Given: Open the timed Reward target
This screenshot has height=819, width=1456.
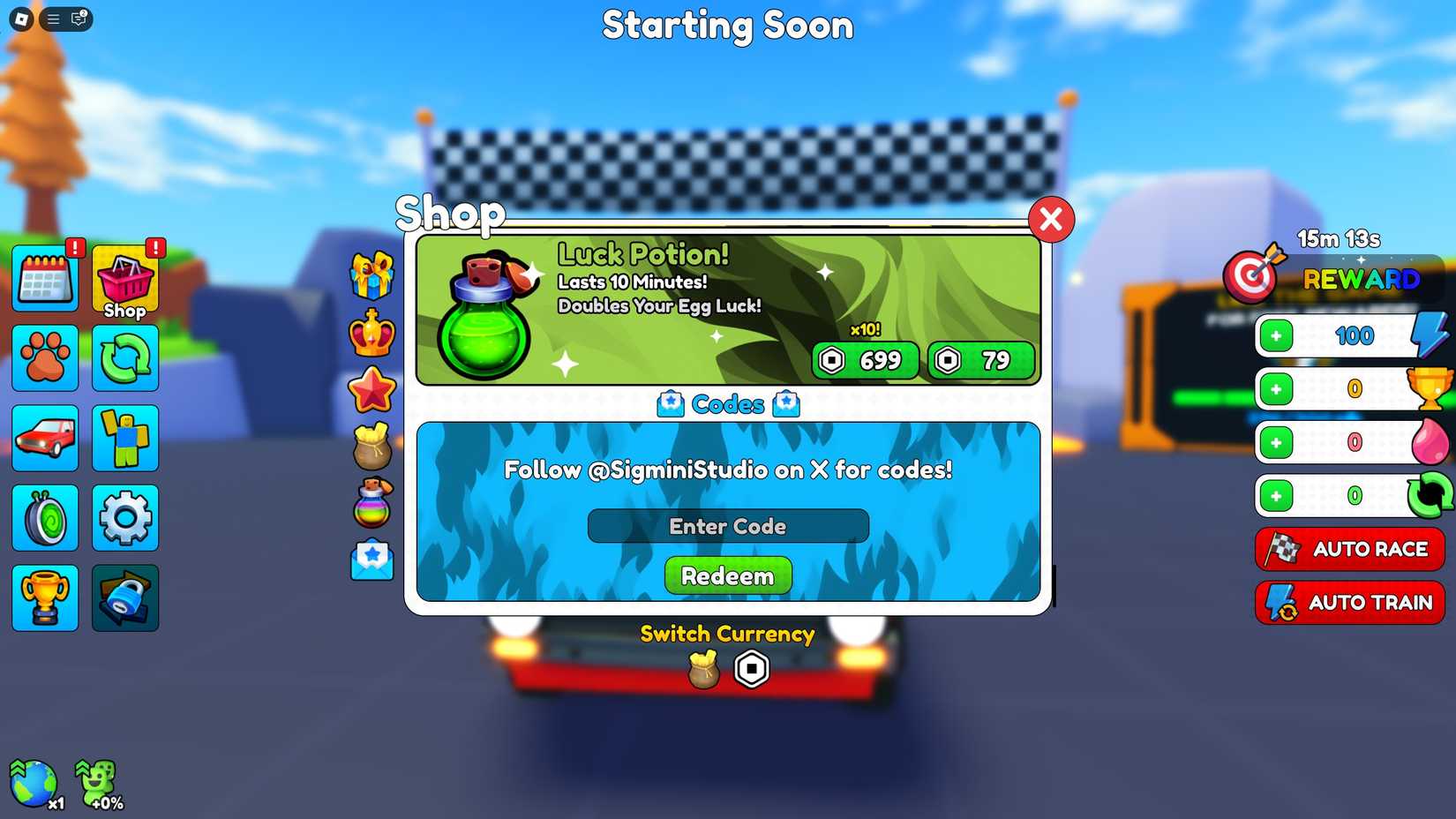Looking at the screenshot, I should [x=1251, y=277].
